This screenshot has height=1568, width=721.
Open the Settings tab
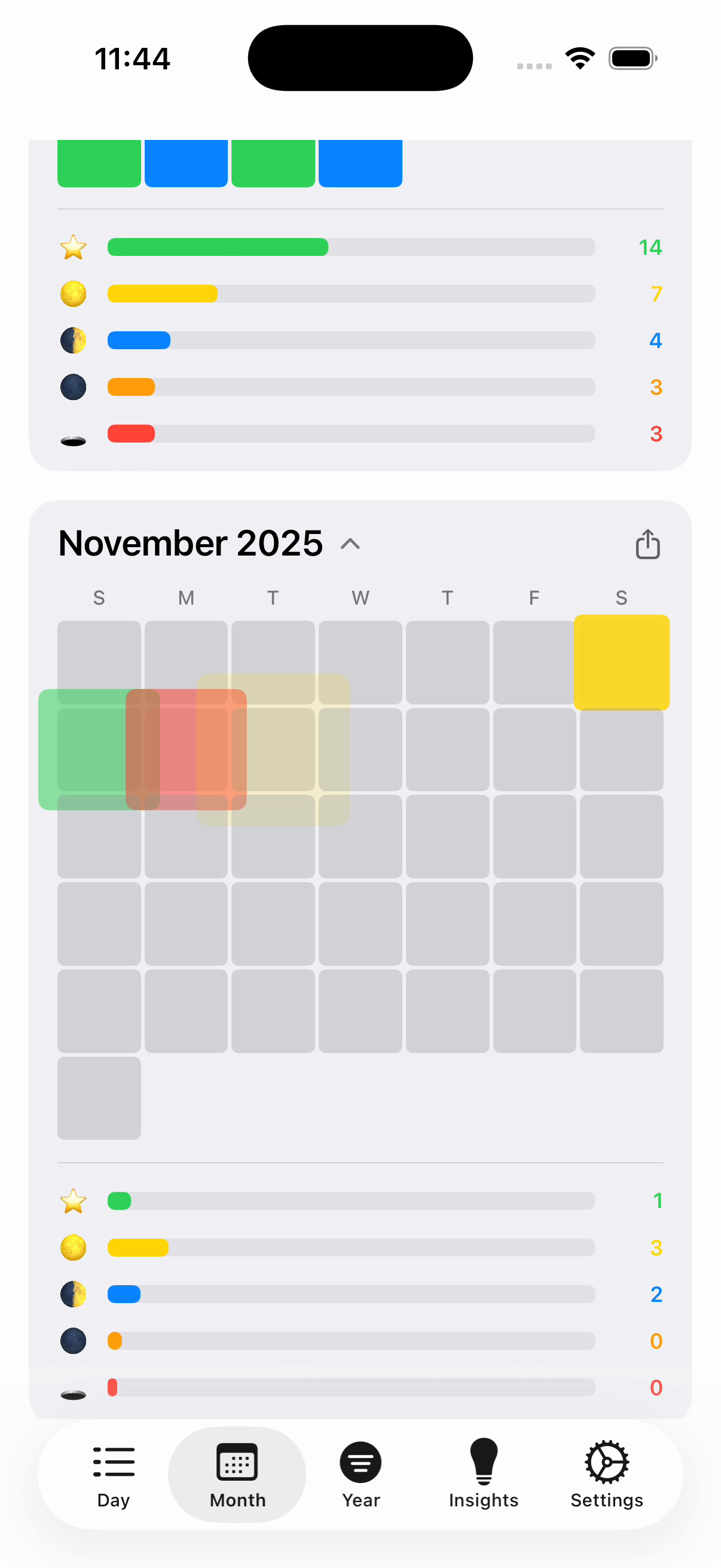607,1474
